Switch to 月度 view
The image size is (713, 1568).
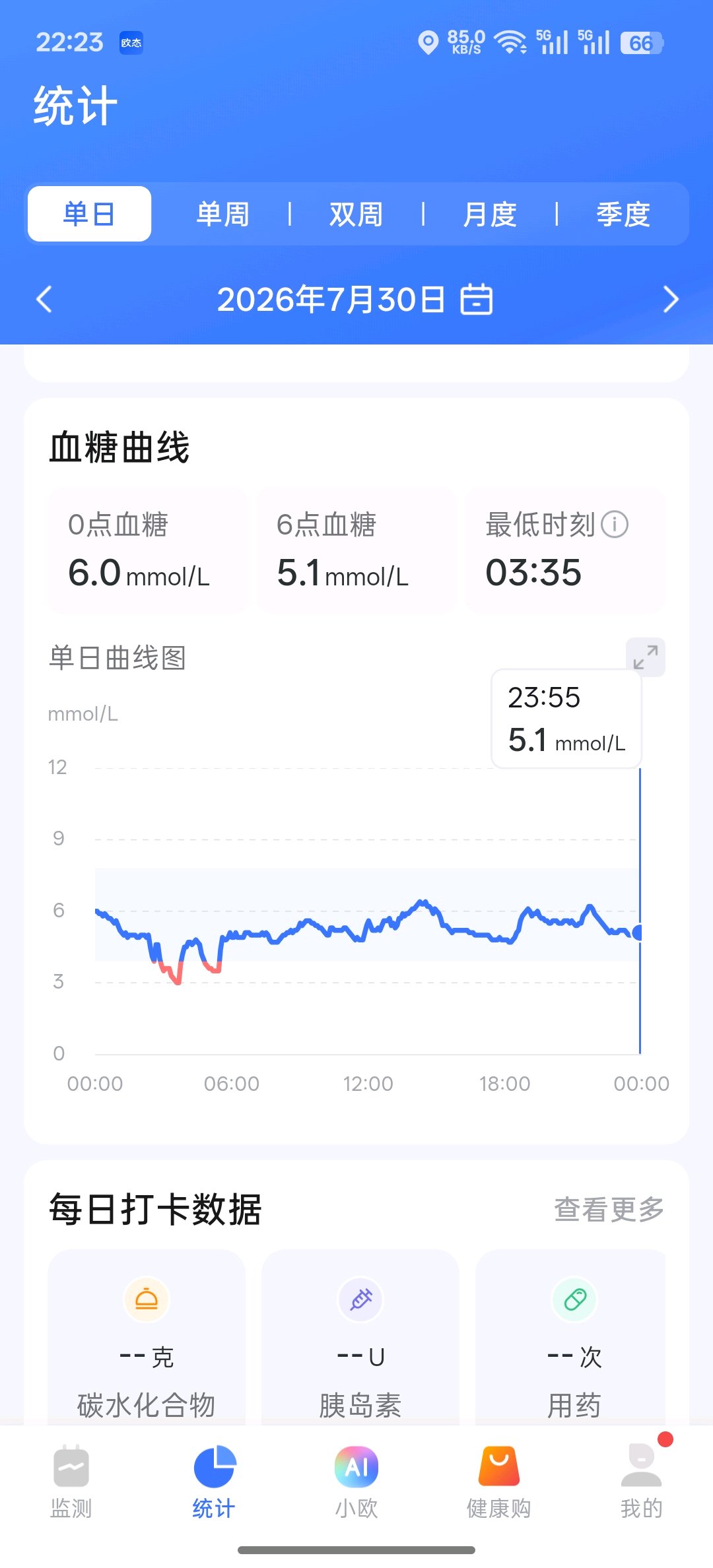490,214
